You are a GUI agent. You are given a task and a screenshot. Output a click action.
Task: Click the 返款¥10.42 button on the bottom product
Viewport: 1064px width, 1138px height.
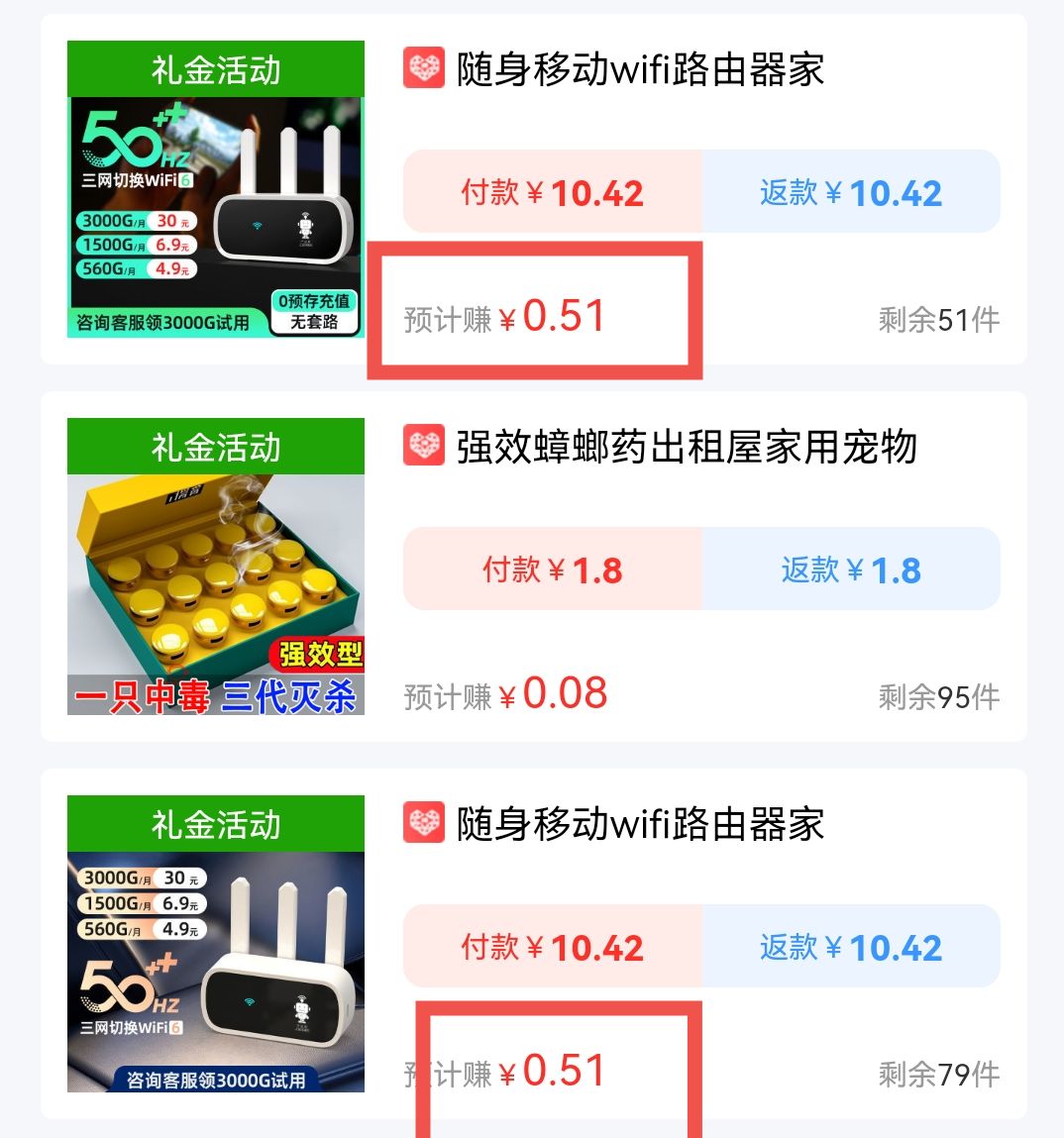851,946
